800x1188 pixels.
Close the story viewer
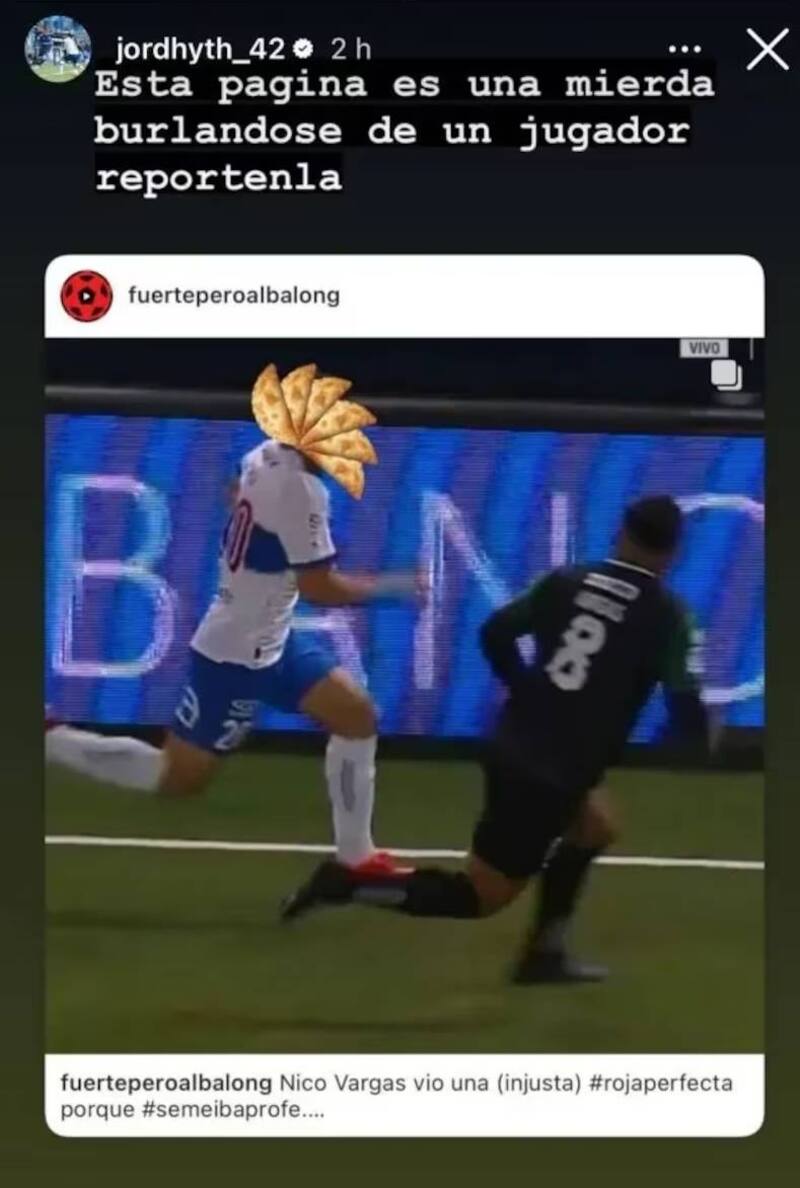[767, 49]
